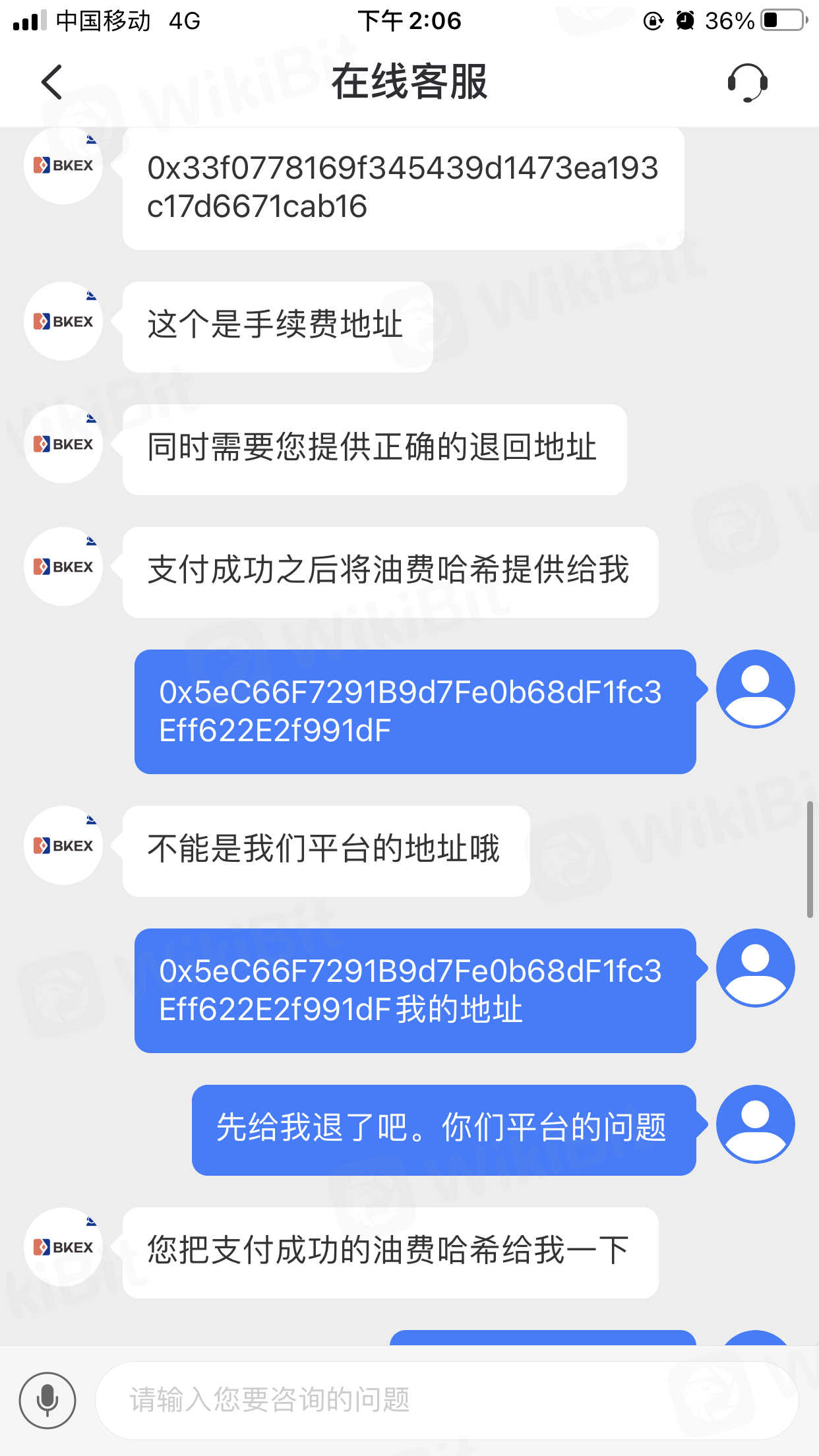
Task: Open the headset support icon
Action: [747, 82]
